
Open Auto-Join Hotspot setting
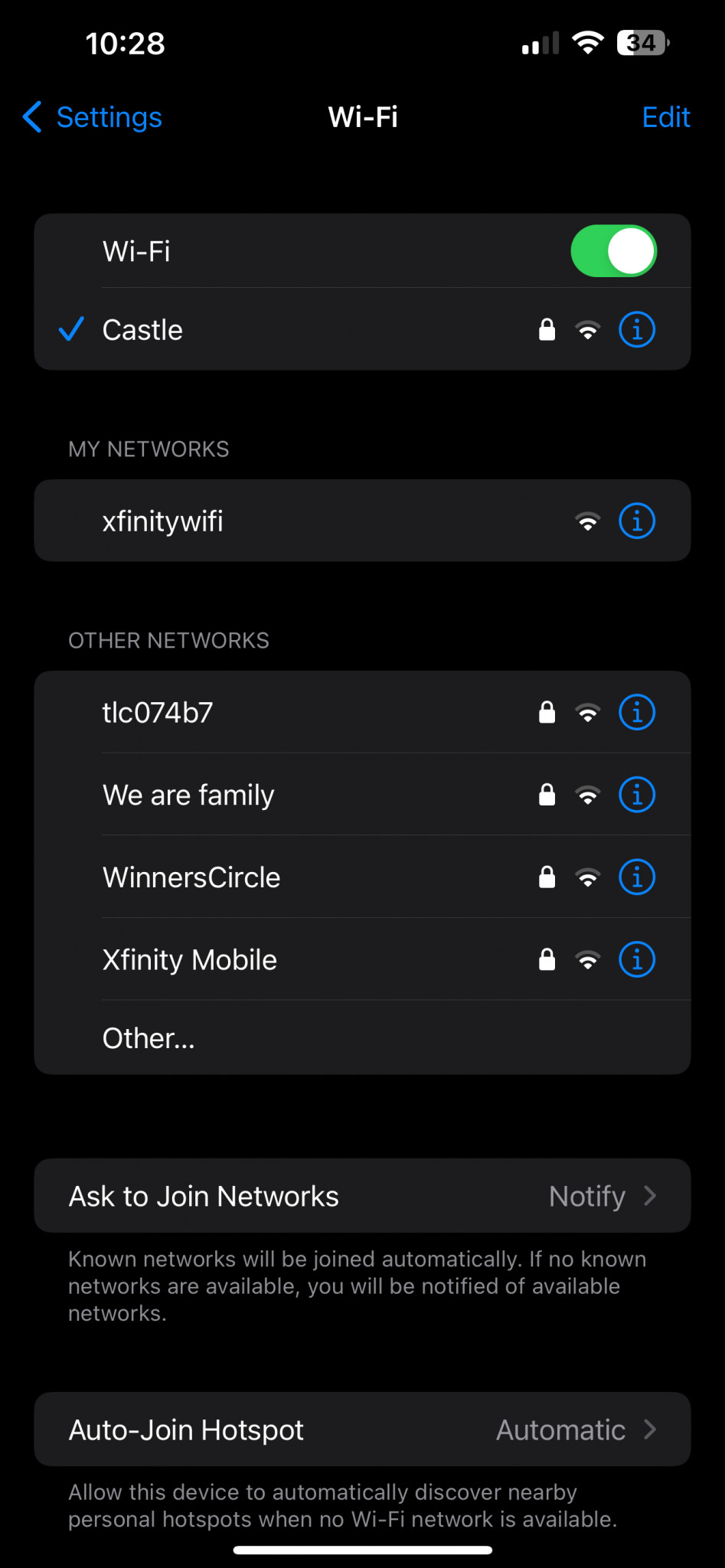(x=362, y=1429)
